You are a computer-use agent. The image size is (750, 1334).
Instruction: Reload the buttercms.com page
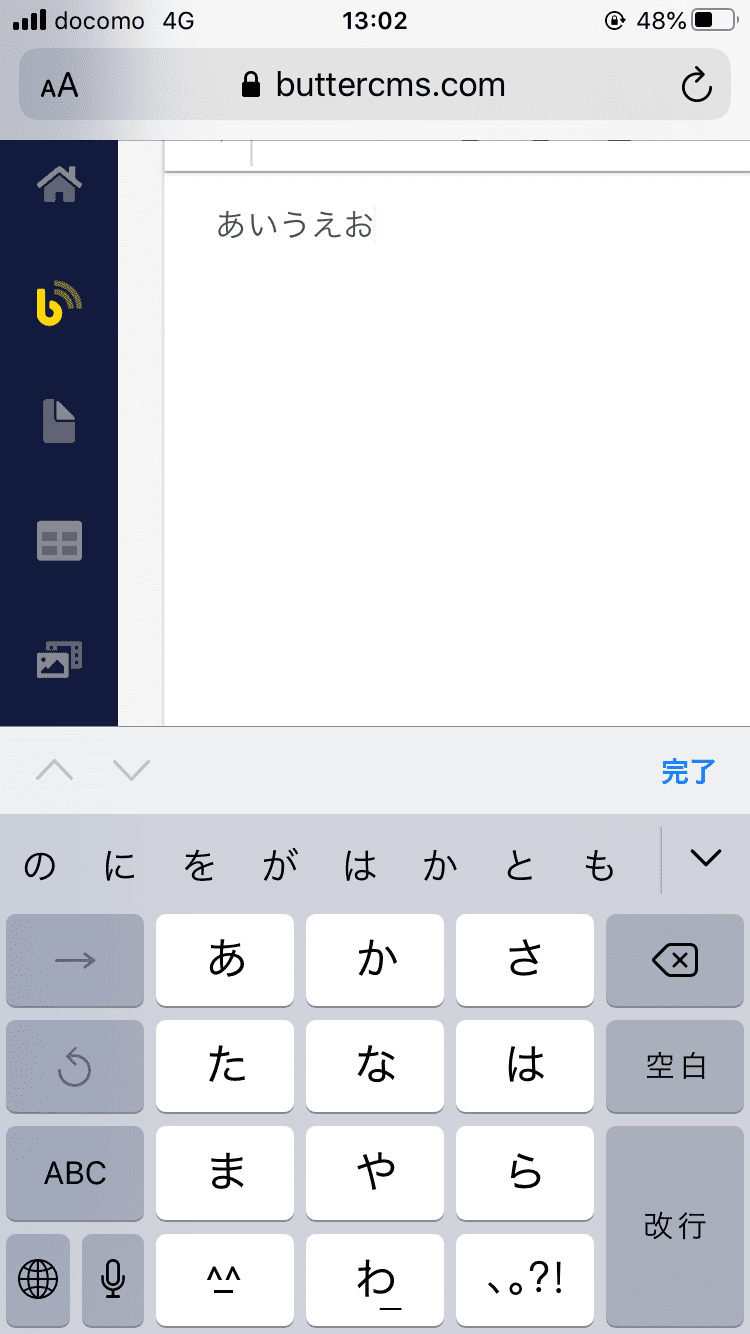pyautogui.click(x=696, y=86)
